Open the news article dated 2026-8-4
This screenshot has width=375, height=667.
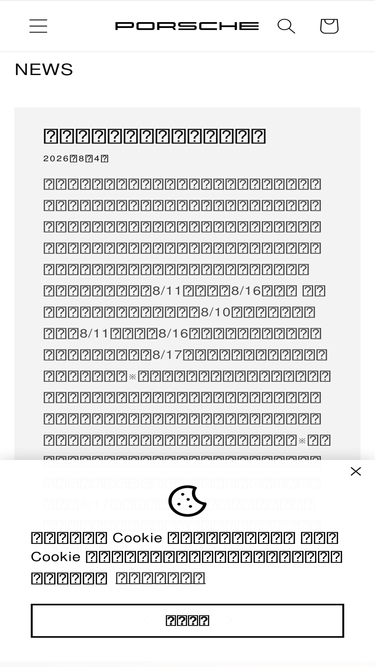pos(155,136)
